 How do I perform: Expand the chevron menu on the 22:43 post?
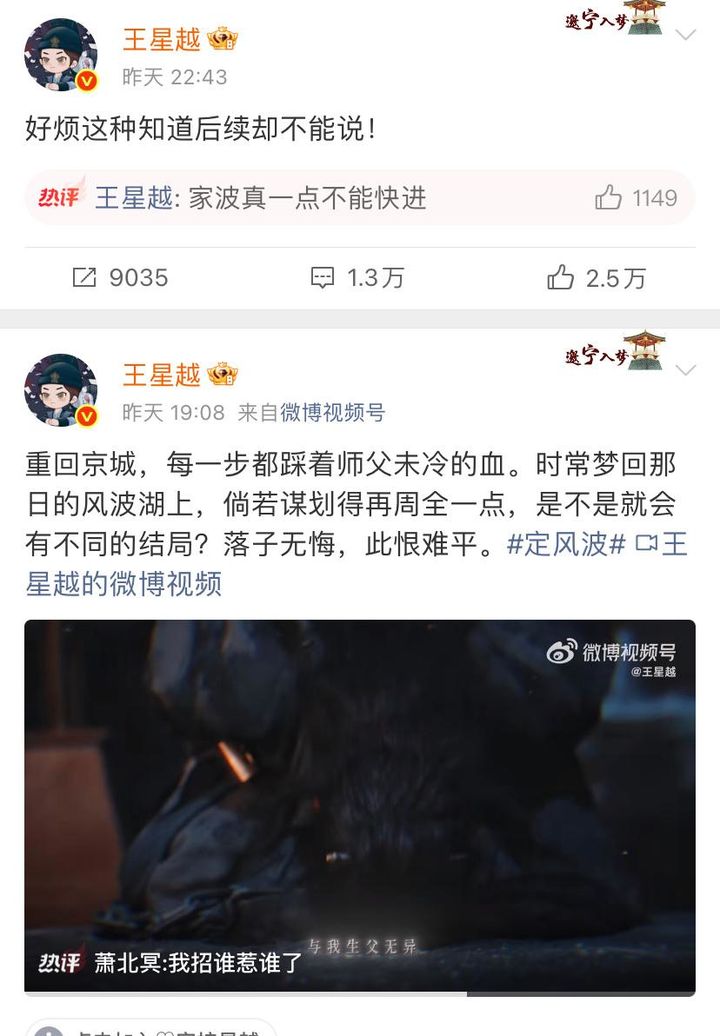pos(685,35)
